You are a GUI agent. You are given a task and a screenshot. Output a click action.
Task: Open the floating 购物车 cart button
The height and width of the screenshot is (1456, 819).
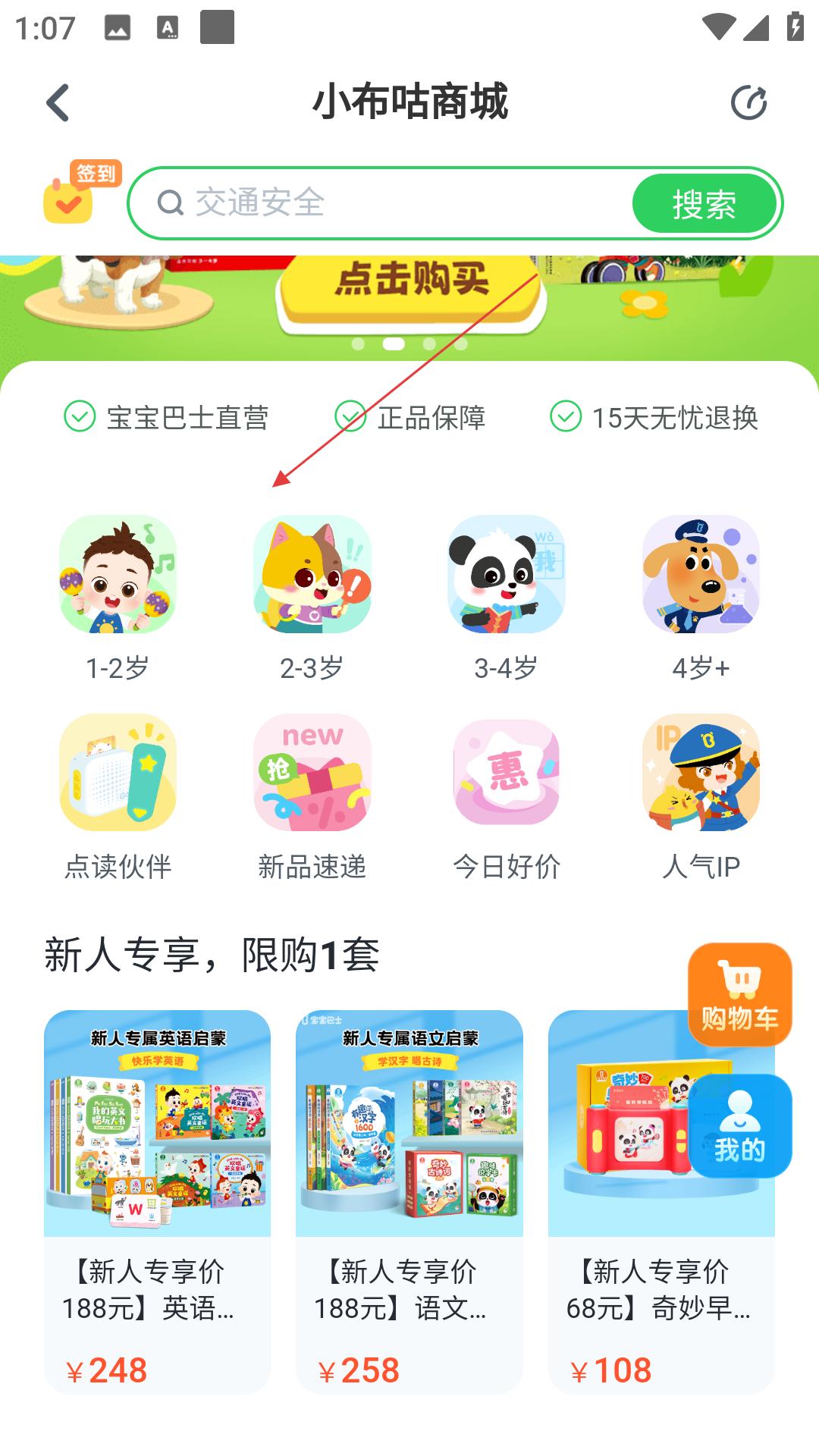click(x=739, y=995)
